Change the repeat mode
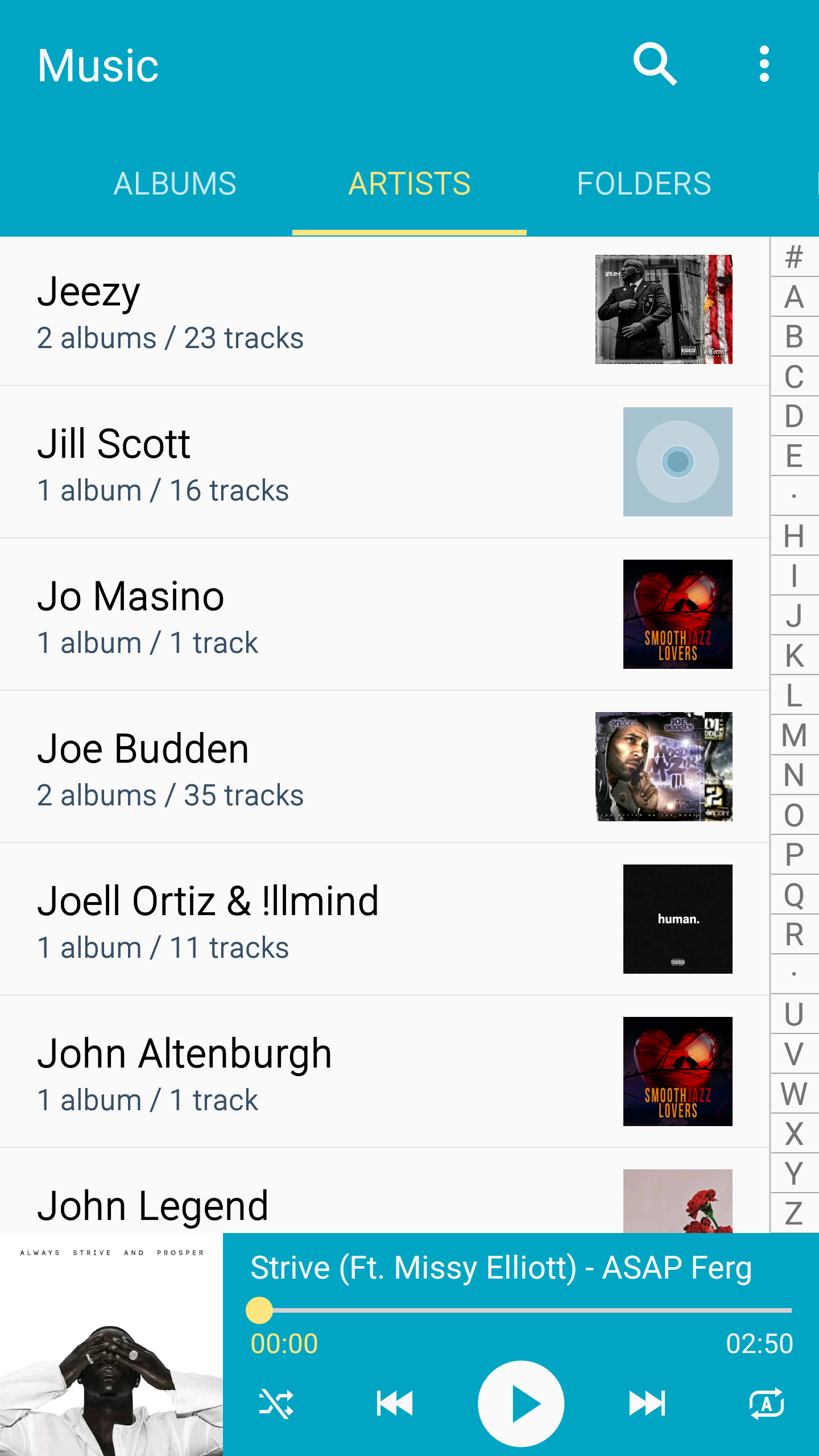Image resolution: width=819 pixels, height=1456 pixels. point(767,1403)
